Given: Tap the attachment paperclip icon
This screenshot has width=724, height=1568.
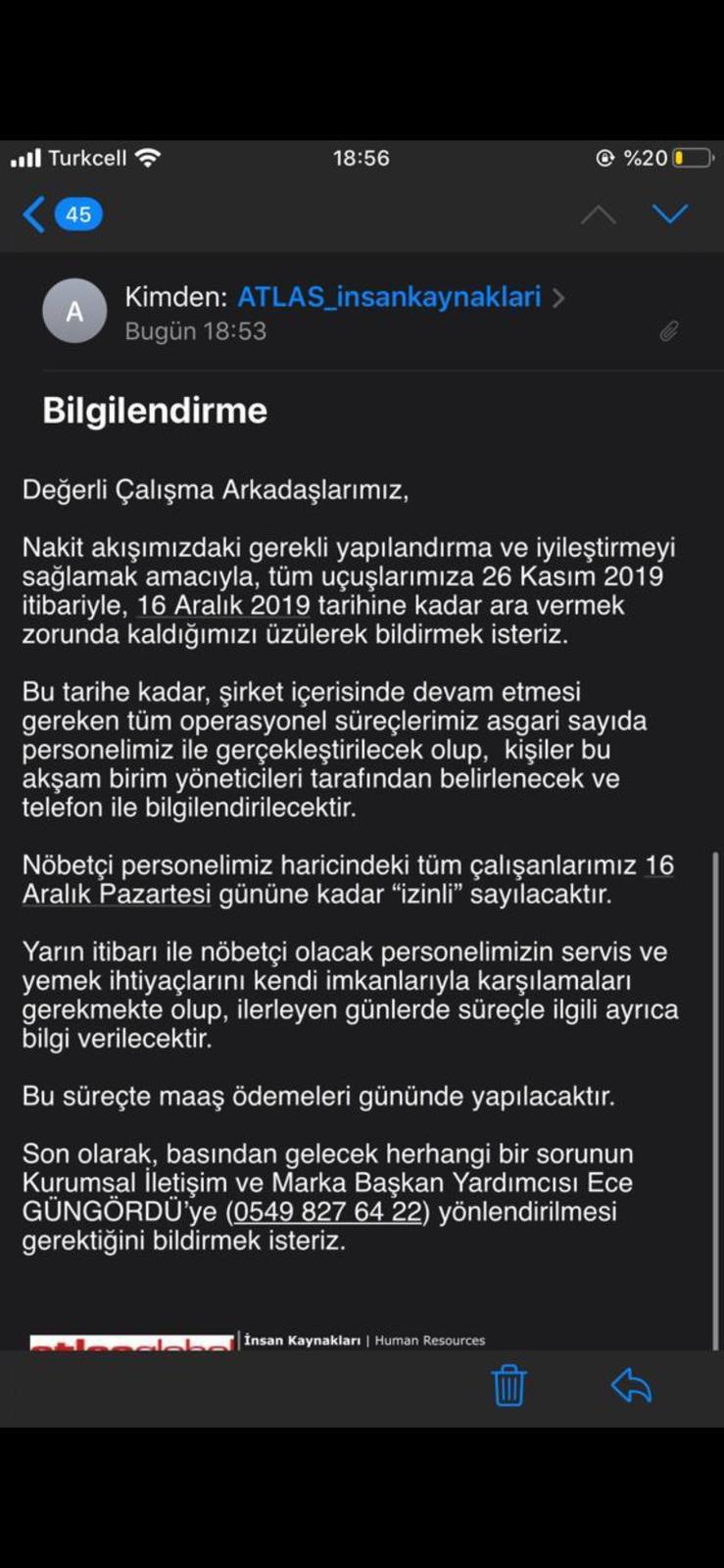Looking at the screenshot, I should [x=668, y=331].
